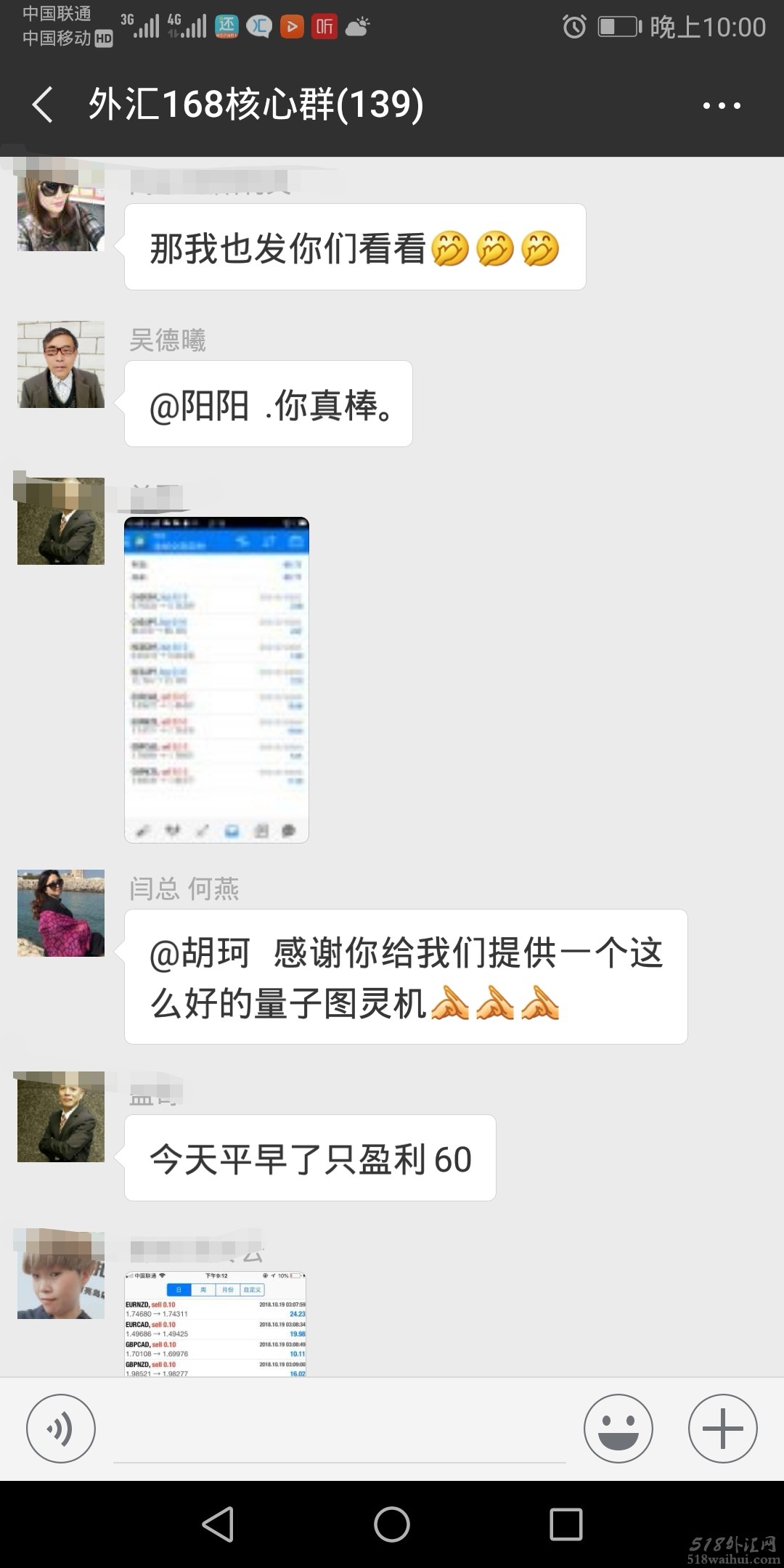Open 闫总 何燕's profile avatar
The image size is (784, 1568).
(61, 912)
